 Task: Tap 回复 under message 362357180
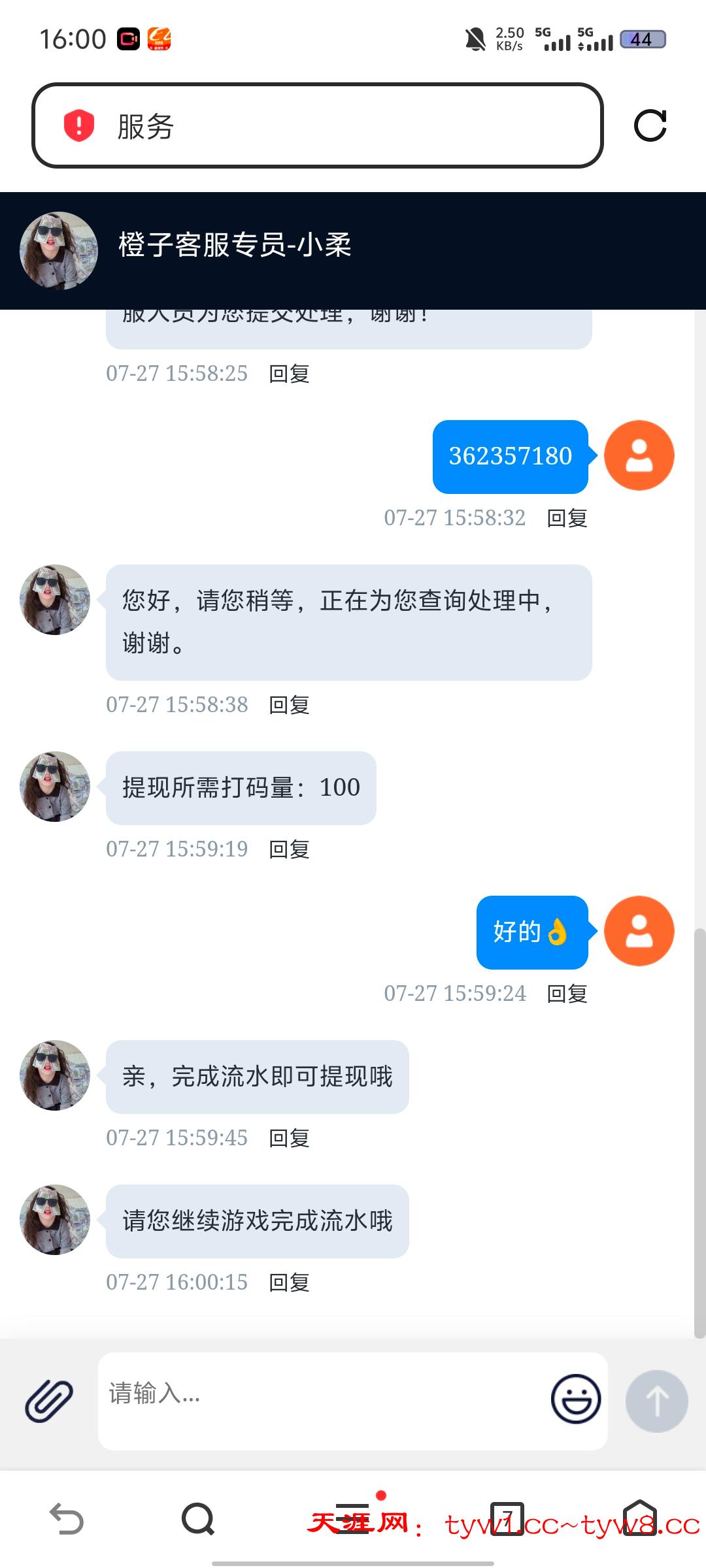567,517
